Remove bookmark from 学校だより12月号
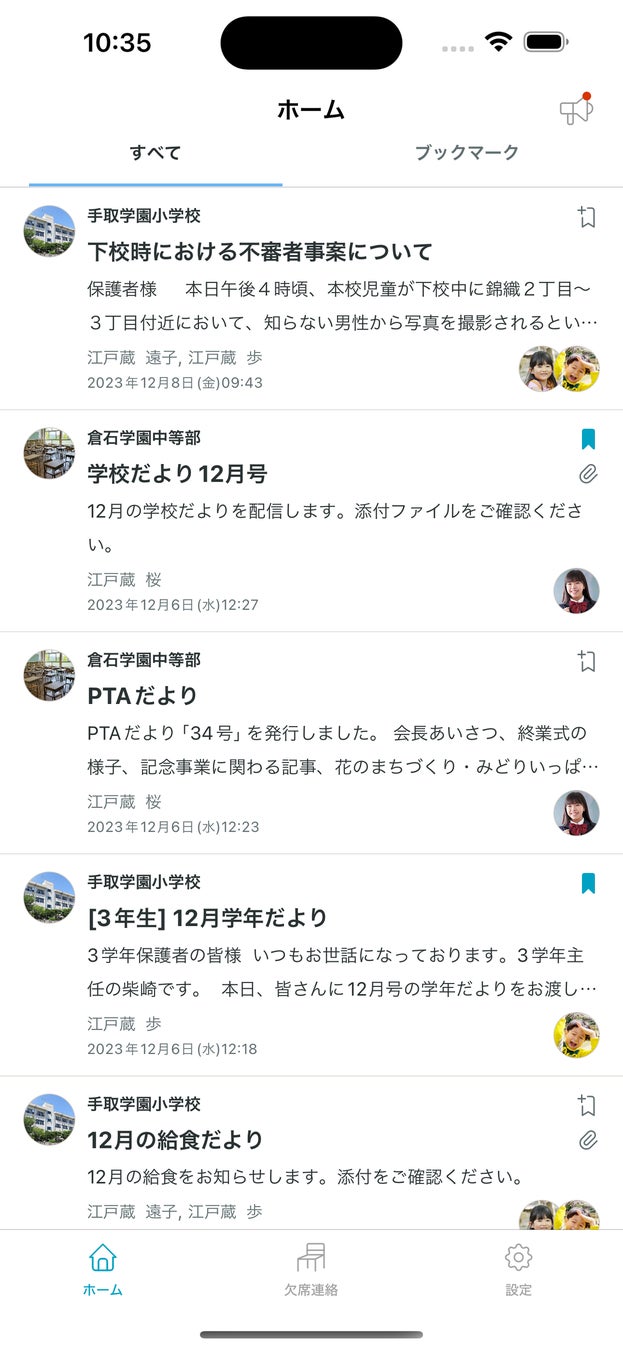Image resolution: width=623 pixels, height=1350 pixels. 588,439
